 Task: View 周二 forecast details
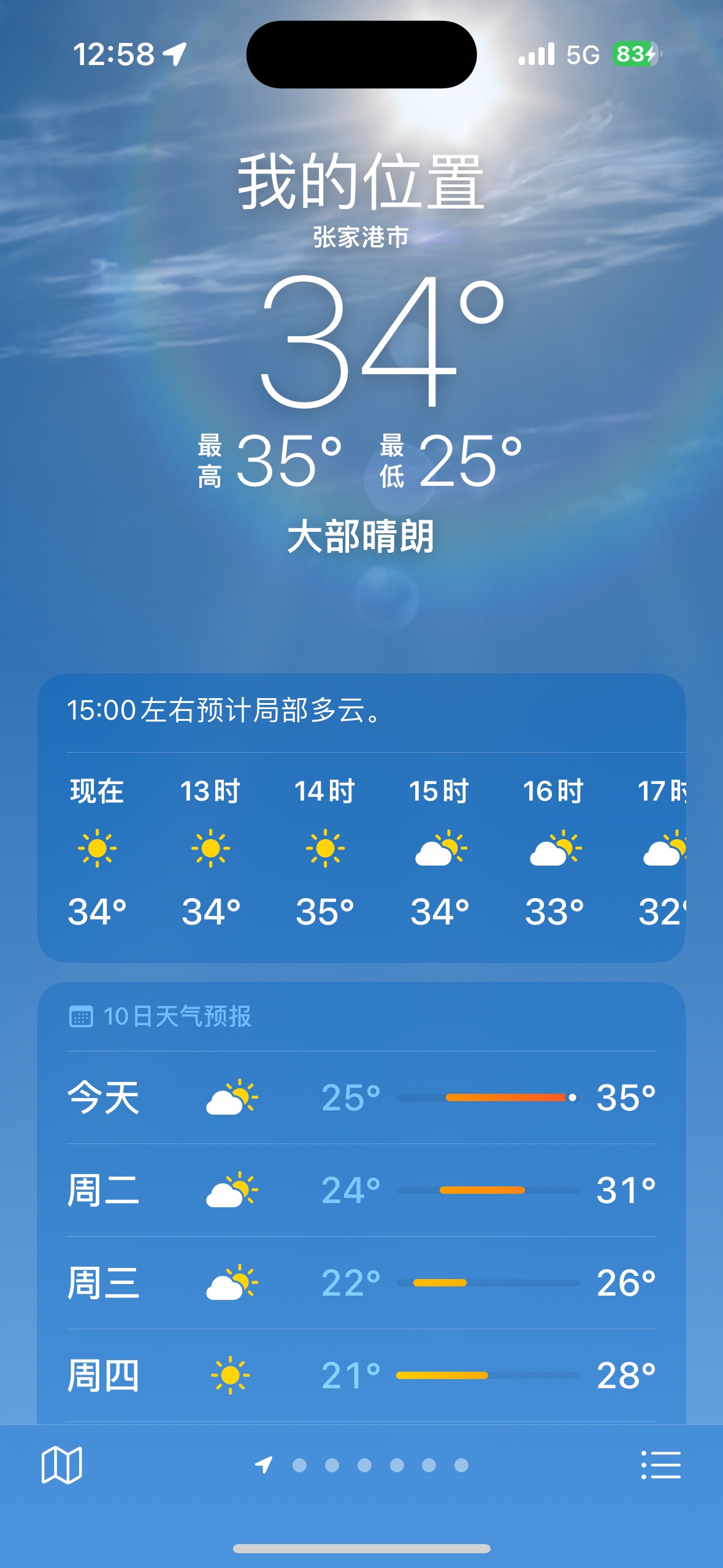(x=361, y=1190)
